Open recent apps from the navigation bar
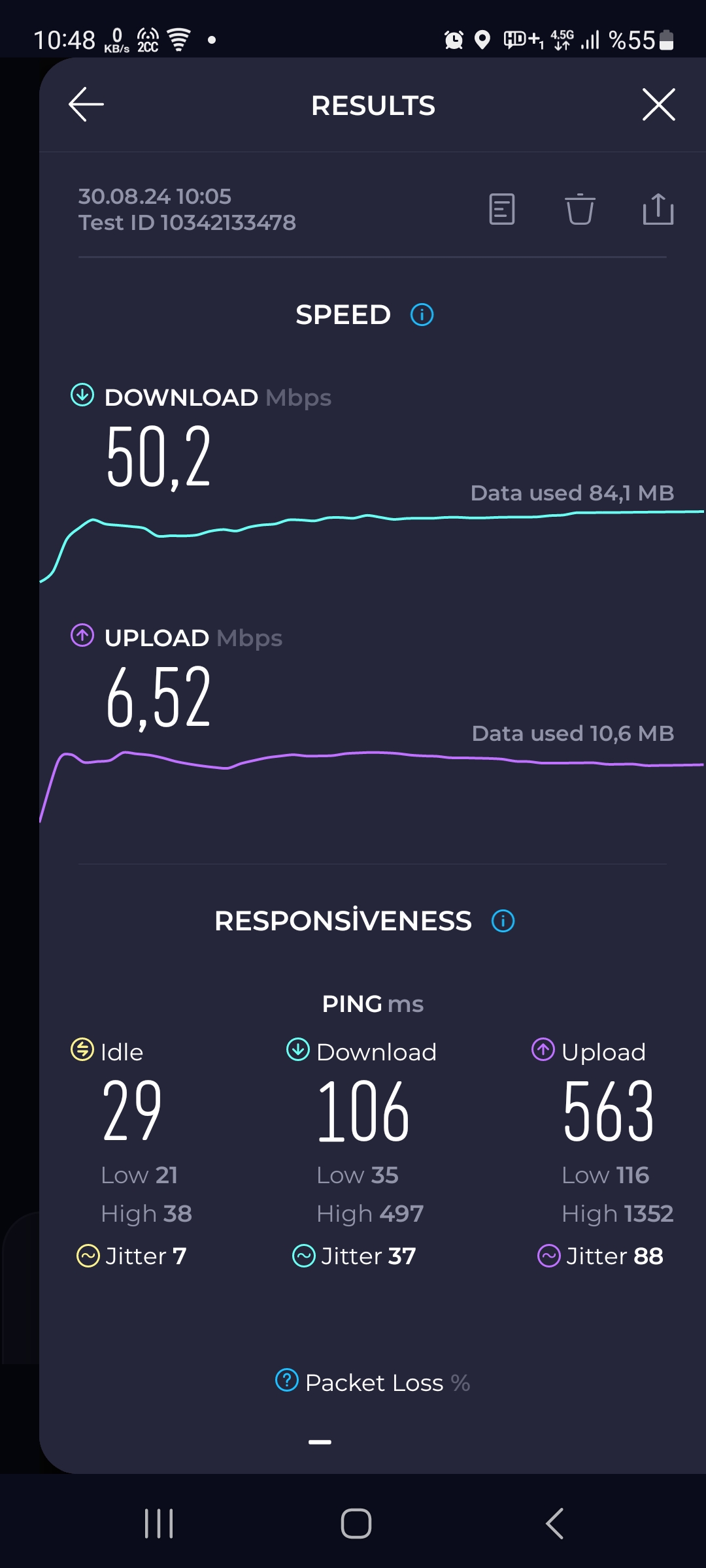The height and width of the screenshot is (1568, 706). pos(159,1524)
